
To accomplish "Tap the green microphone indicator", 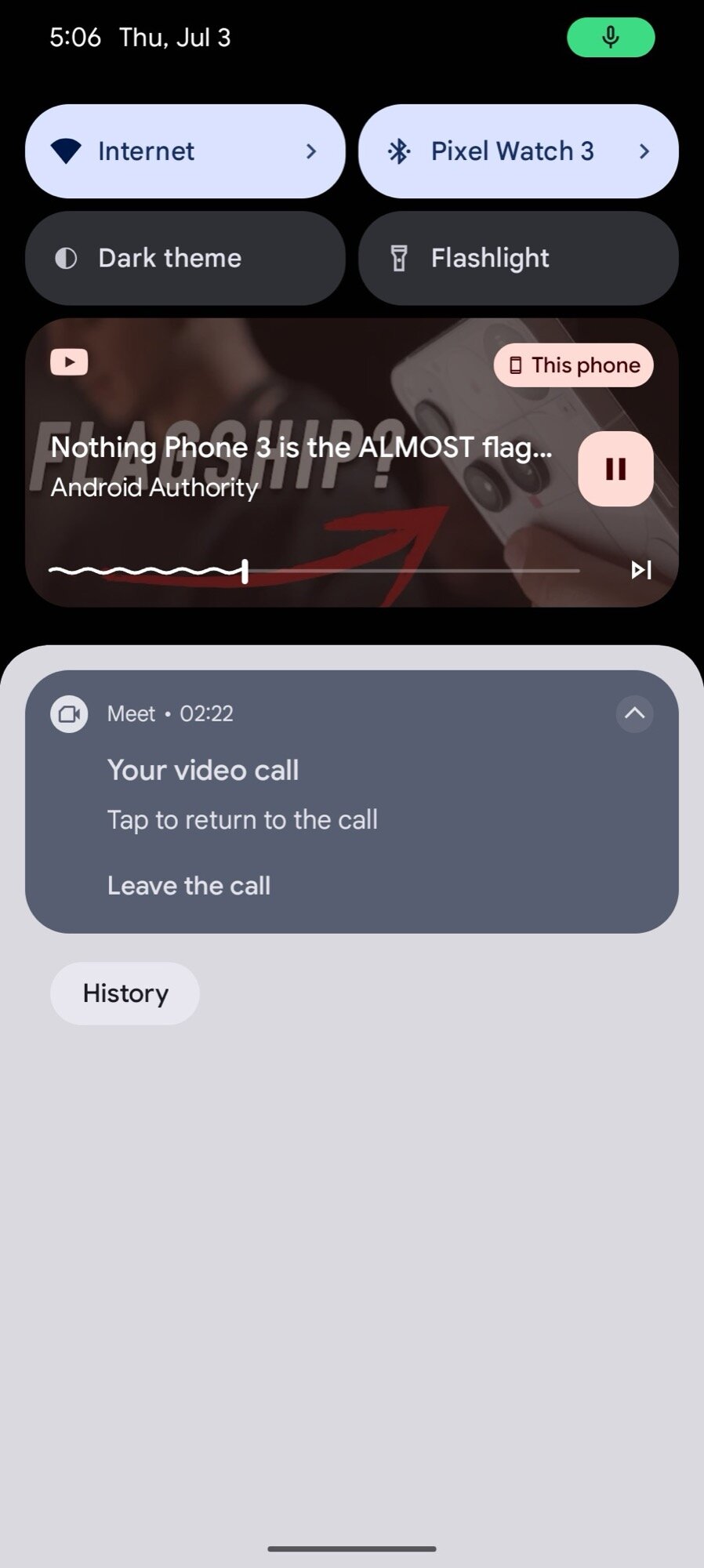I will point(611,38).
